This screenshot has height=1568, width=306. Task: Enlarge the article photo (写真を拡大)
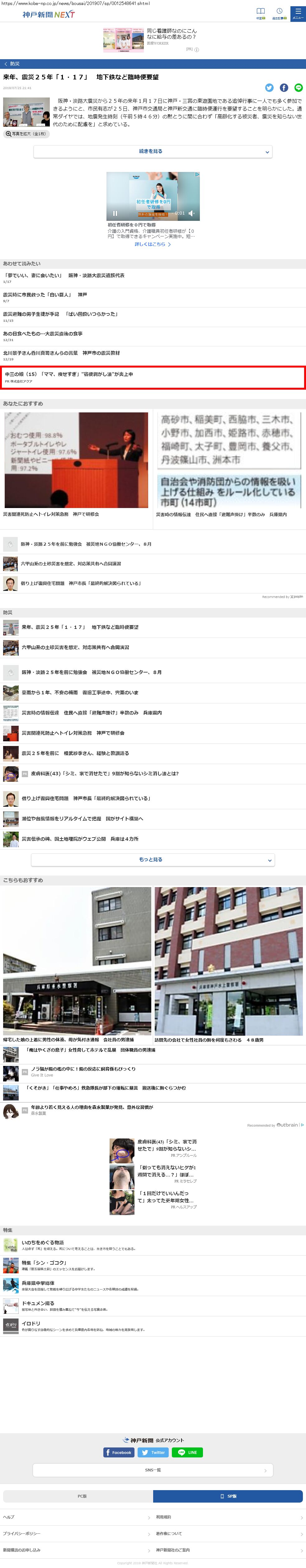(26, 134)
